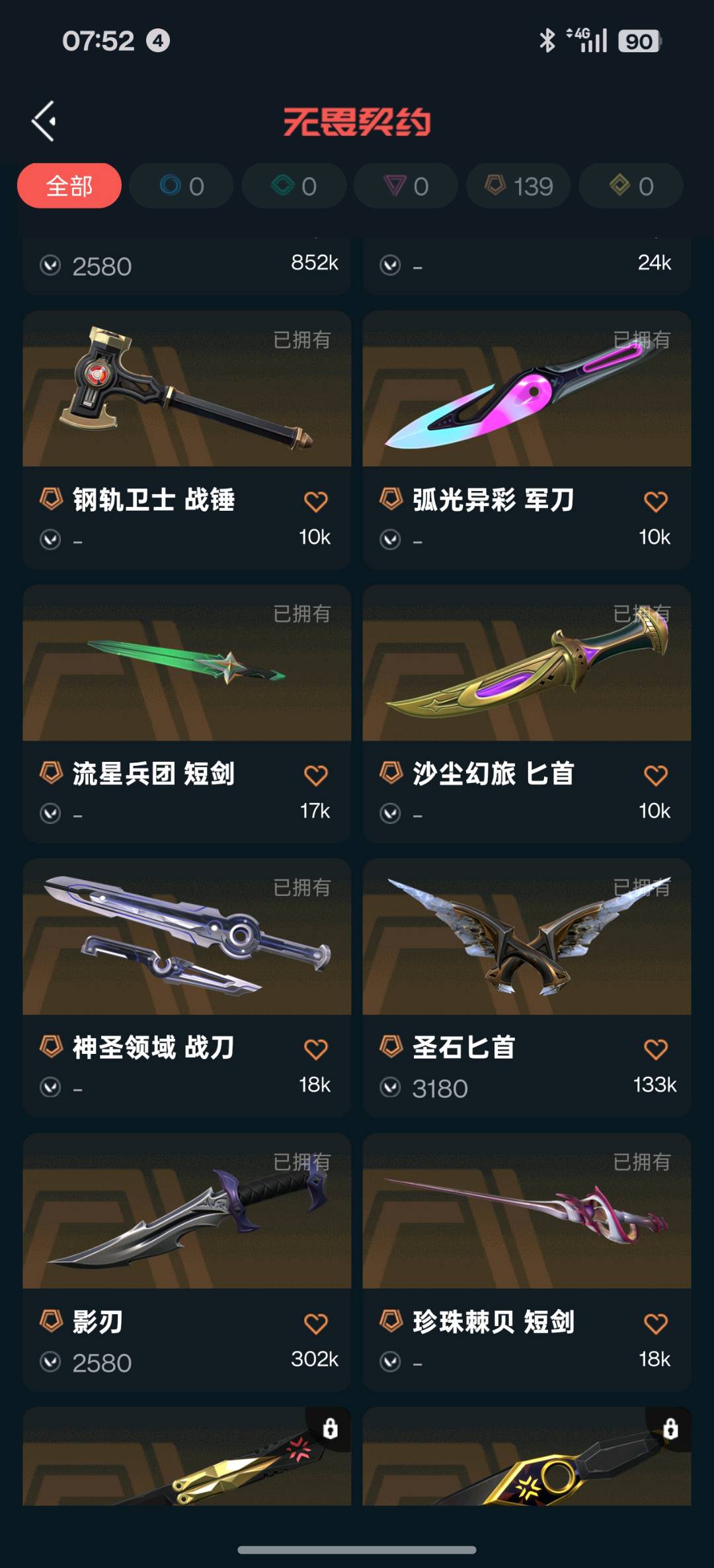
Task: Go back using the arrow icon
Action: click(x=44, y=121)
